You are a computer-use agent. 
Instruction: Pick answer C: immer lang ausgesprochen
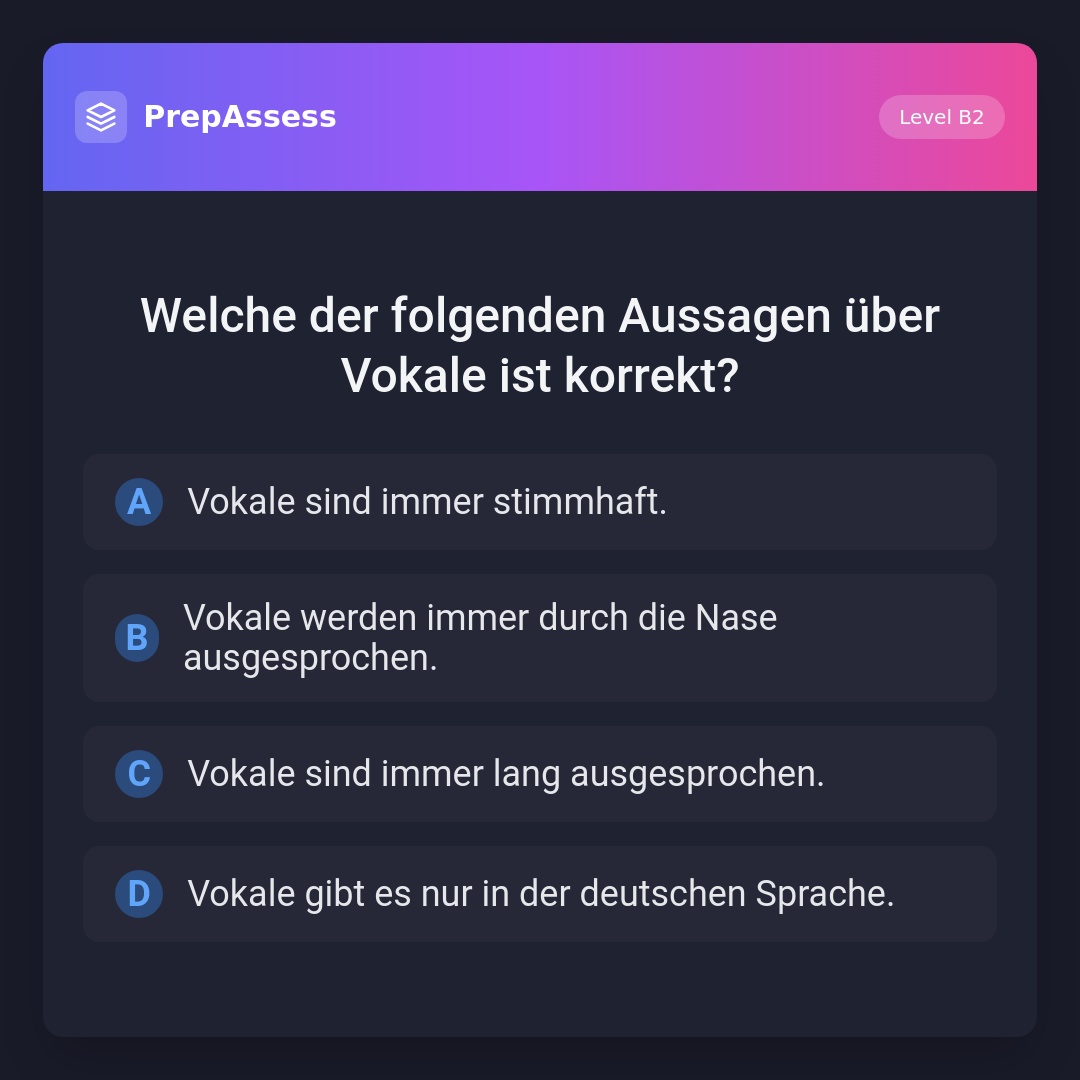539,774
